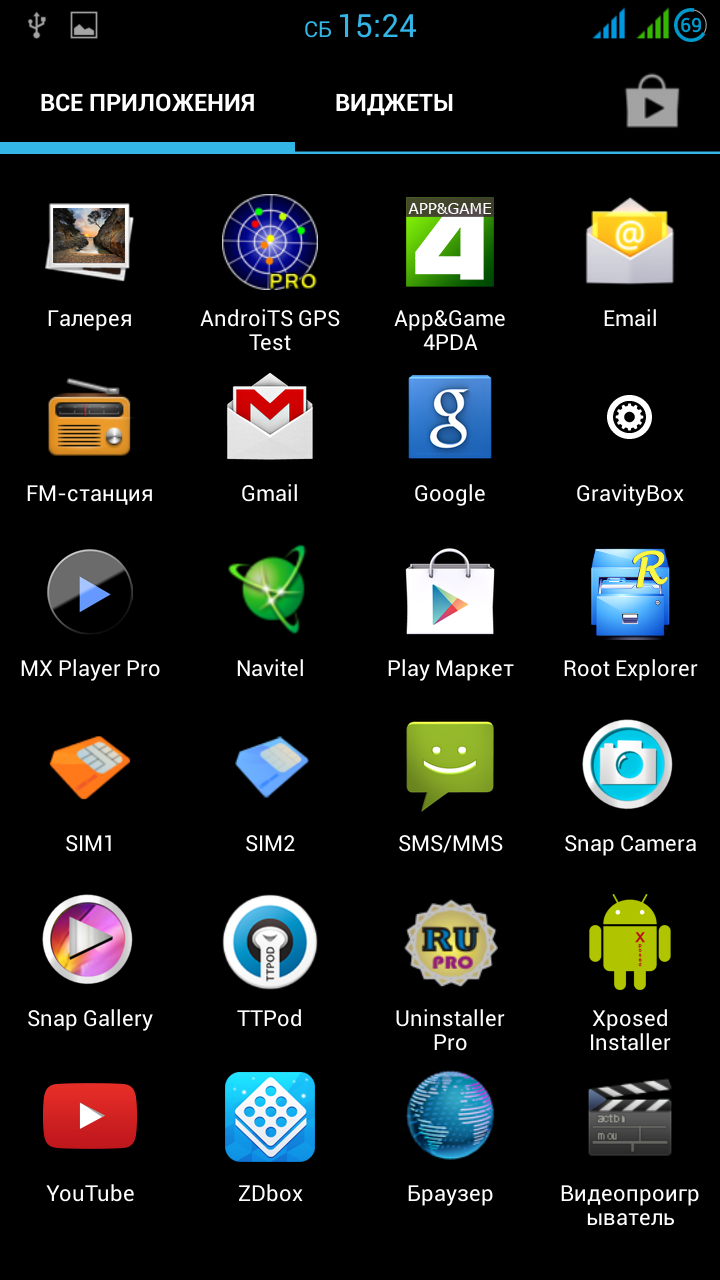Open the Play Store shortcut icon
Screen dimensions: 720x1280
pos(652,101)
